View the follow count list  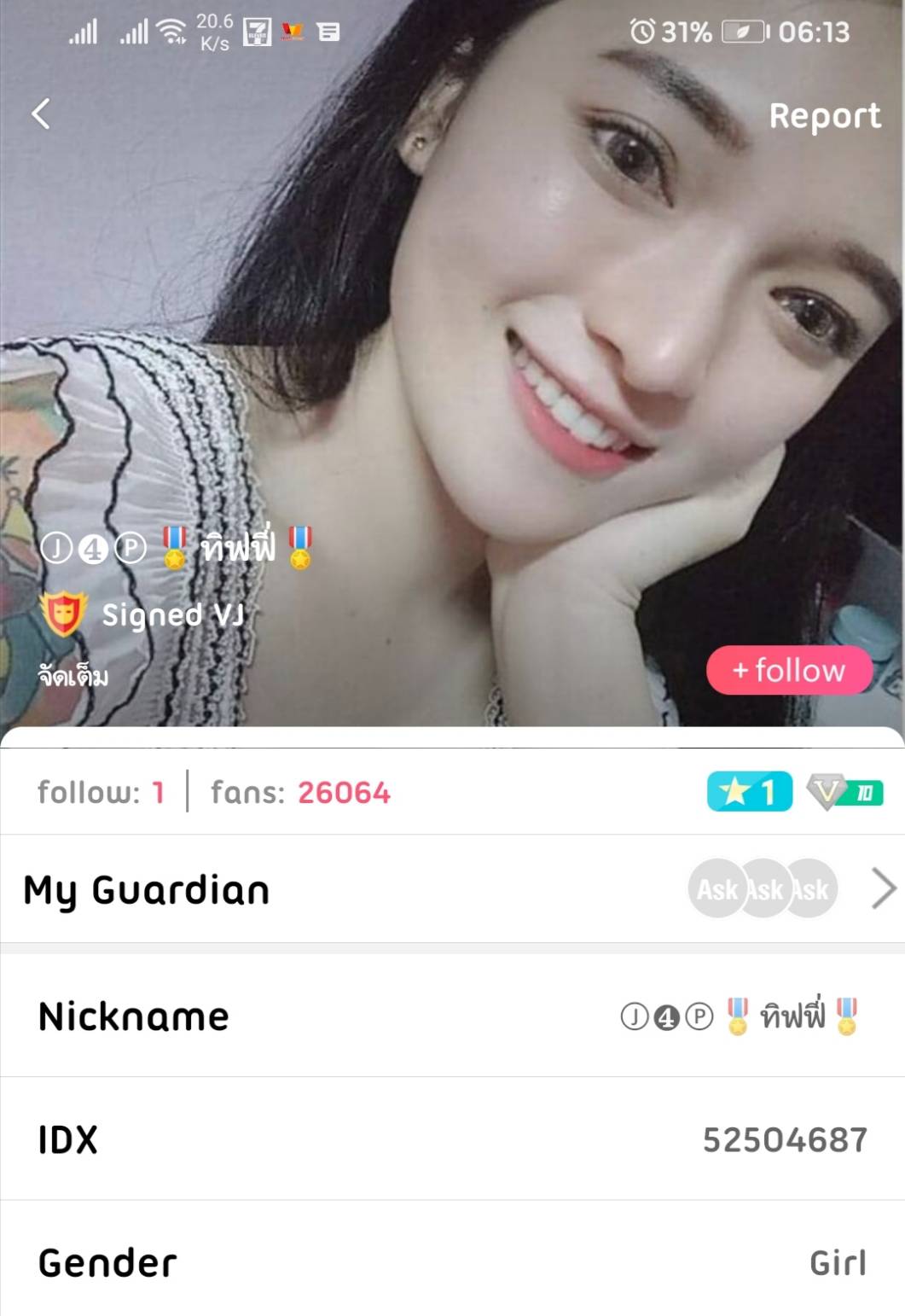pyautogui.click(x=101, y=793)
